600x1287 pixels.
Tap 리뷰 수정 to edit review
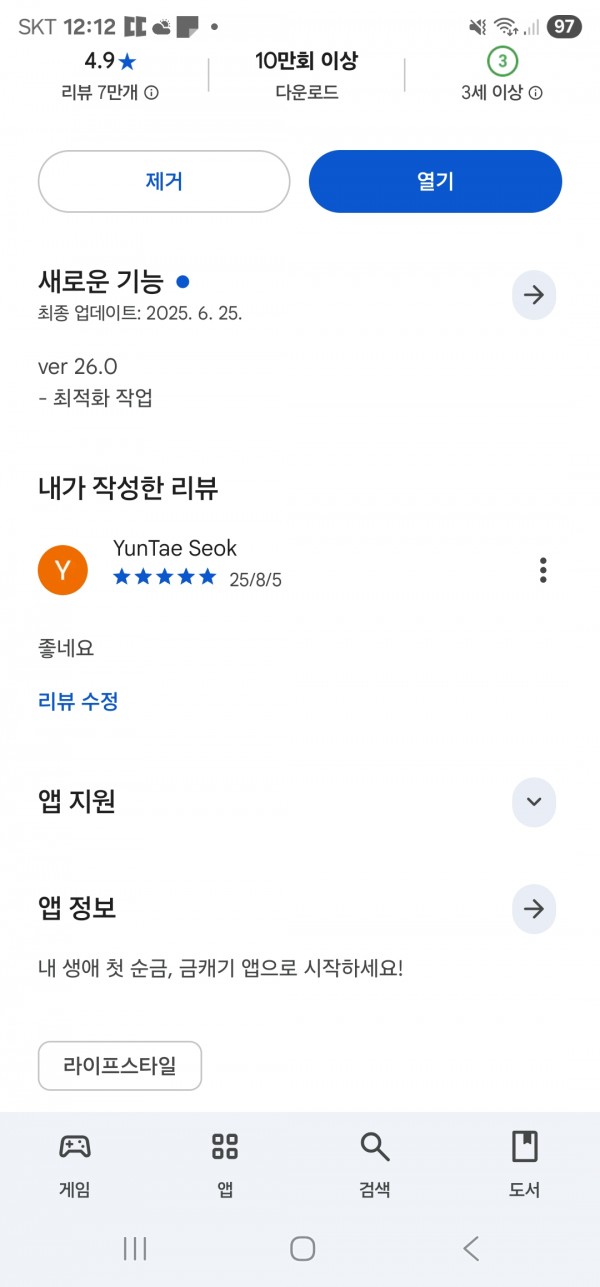click(78, 701)
